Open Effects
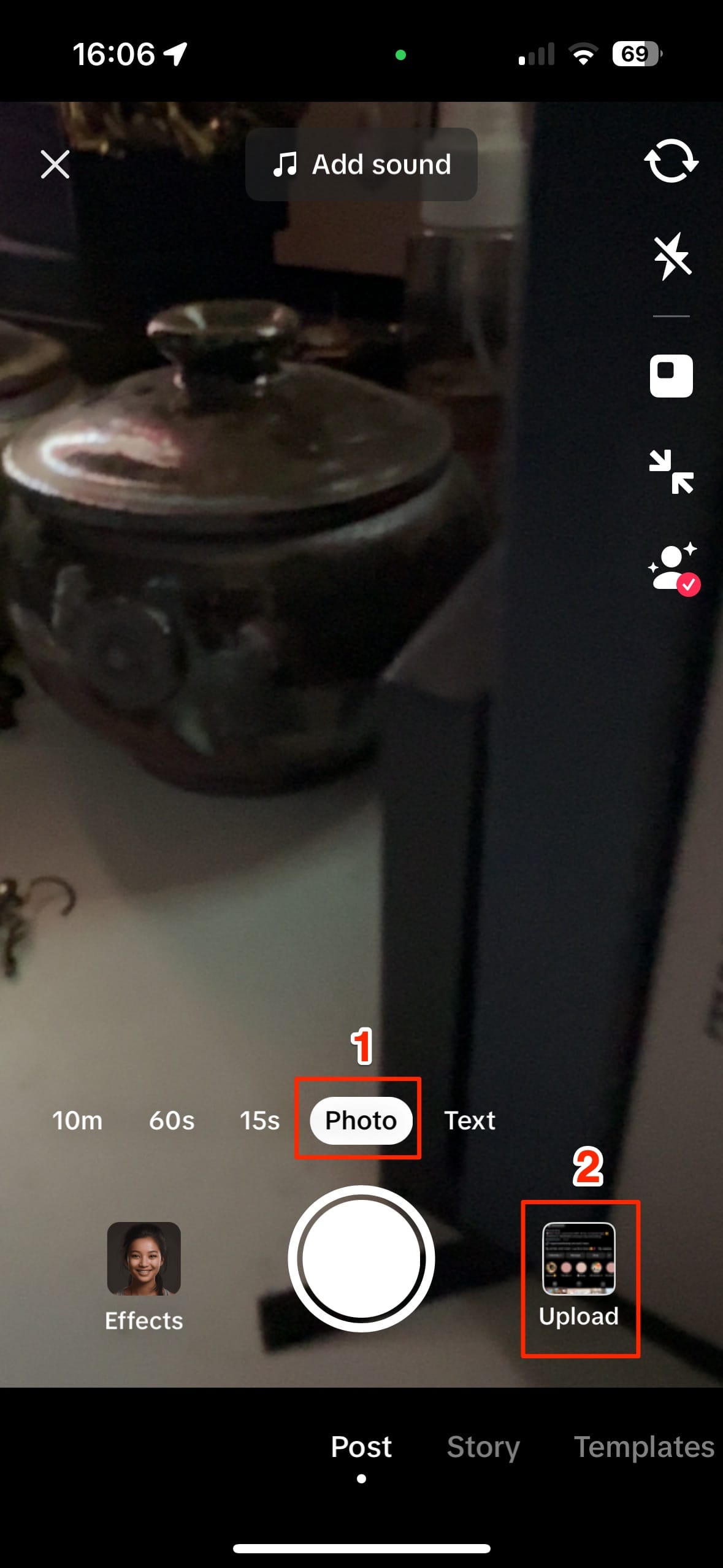 (x=143, y=1274)
